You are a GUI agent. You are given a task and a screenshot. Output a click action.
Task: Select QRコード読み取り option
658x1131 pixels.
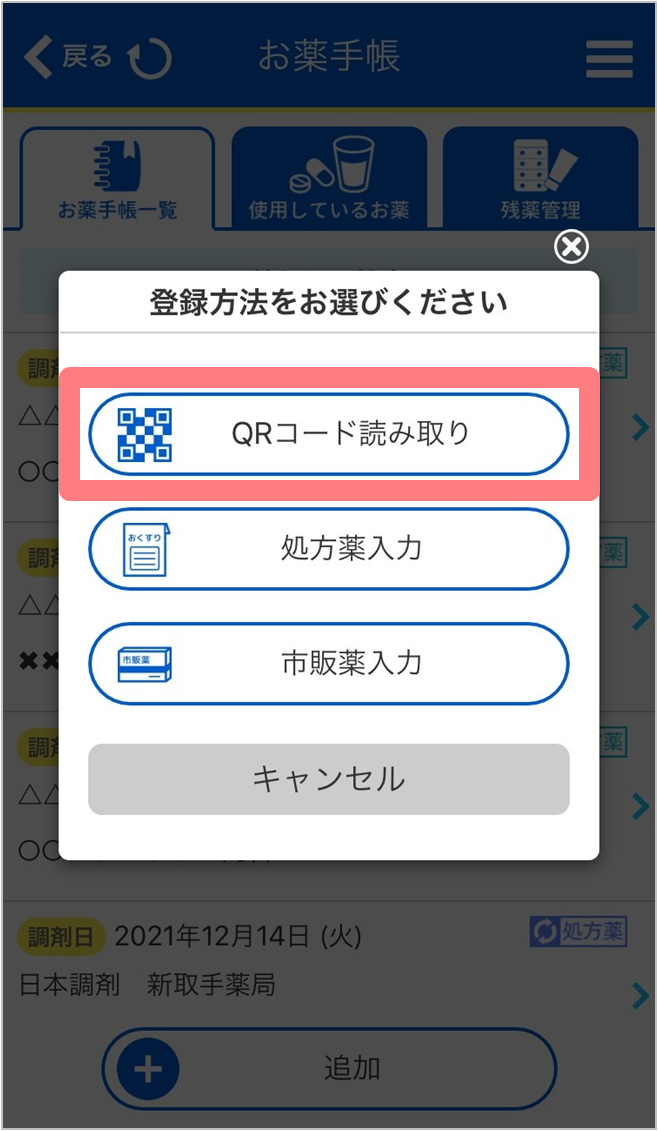coord(329,434)
